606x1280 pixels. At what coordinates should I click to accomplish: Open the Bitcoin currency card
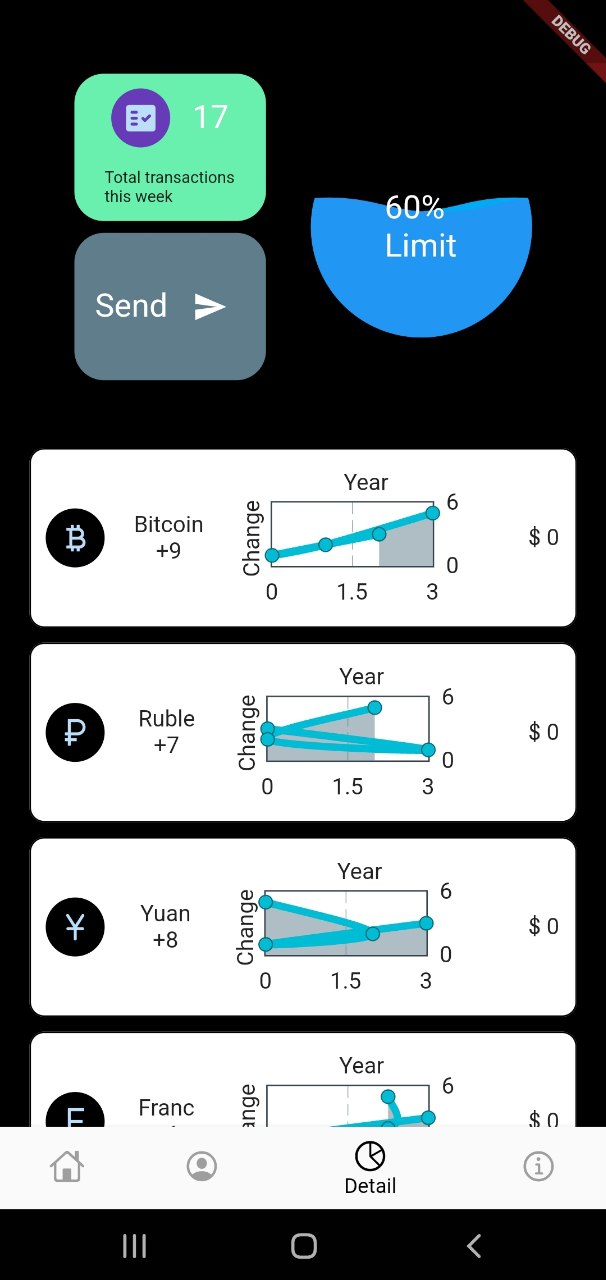(x=303, y=538)
